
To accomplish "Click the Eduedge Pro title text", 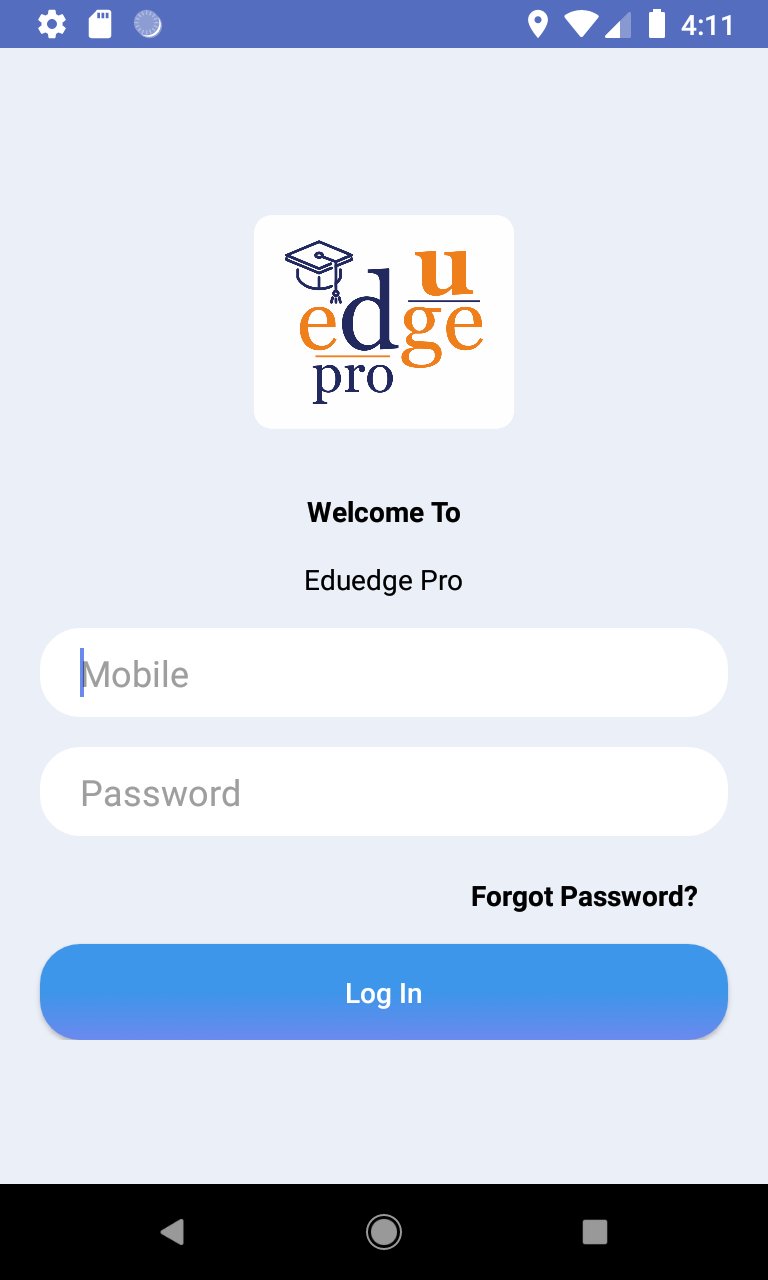I will 383,580.
